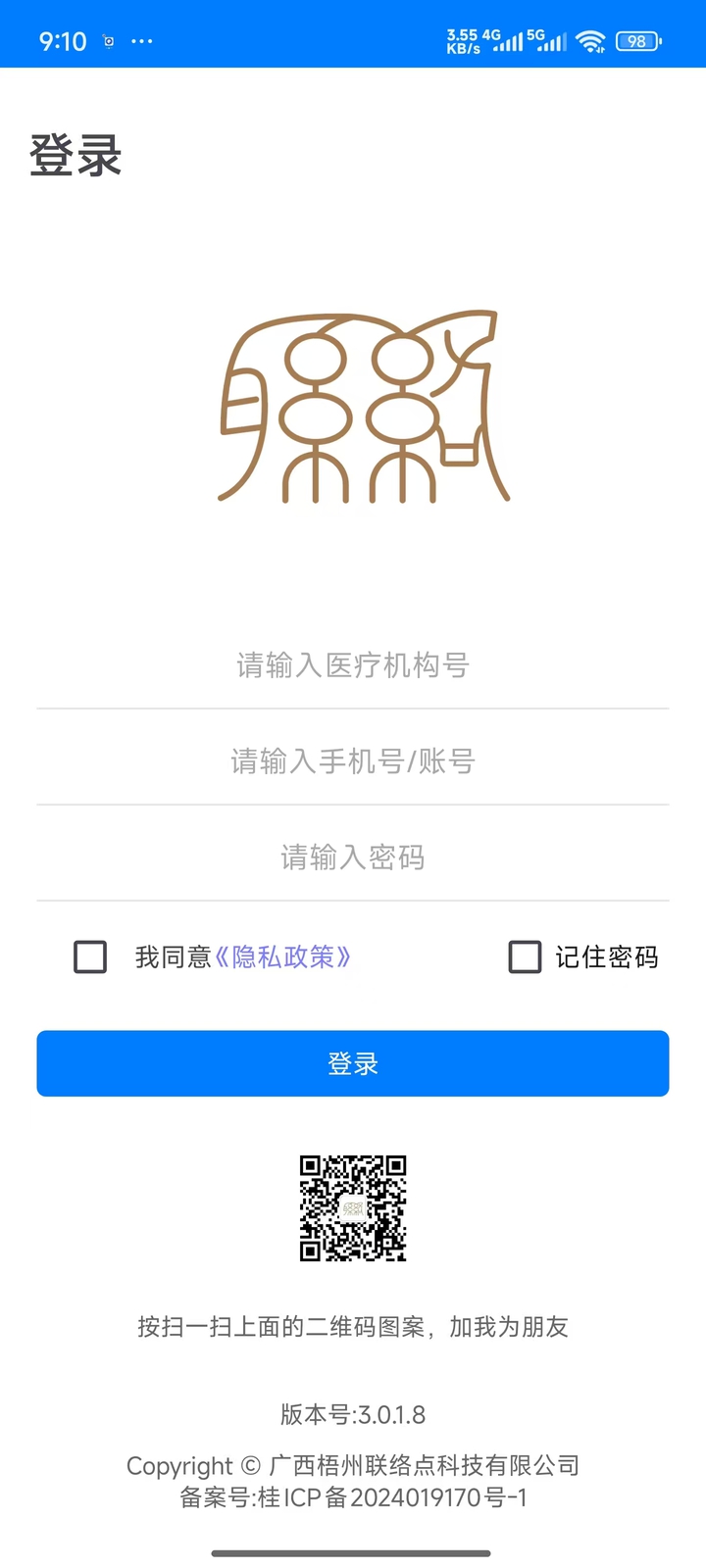706x1568 pixels.
Task: Open the 《隐私政策》 privacy policy link
Action: (x=284, y=956)
